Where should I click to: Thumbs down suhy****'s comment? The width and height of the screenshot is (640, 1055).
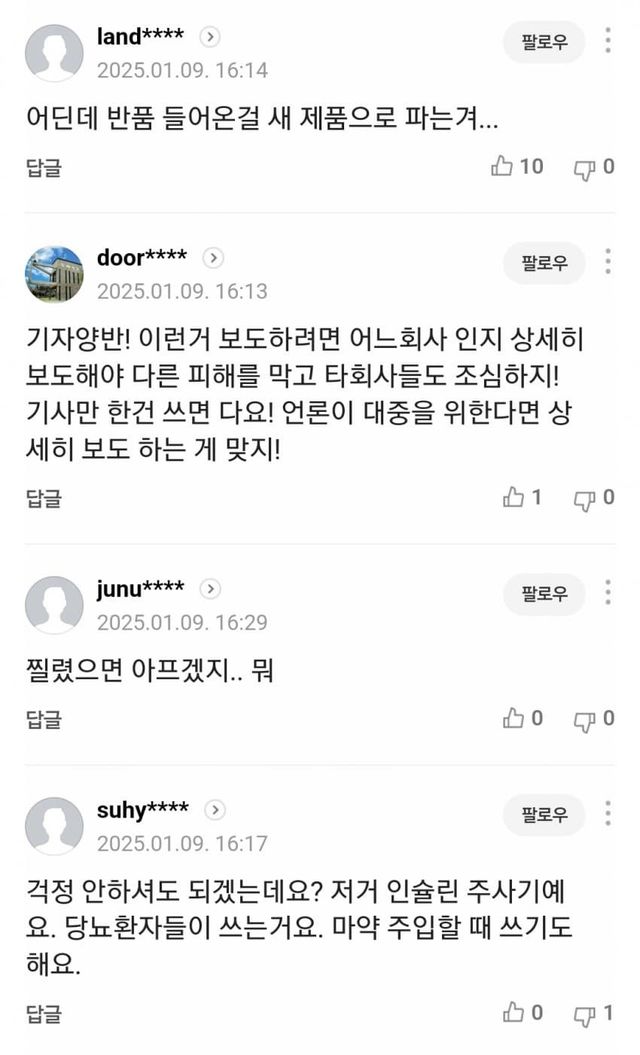[584, 1015]
